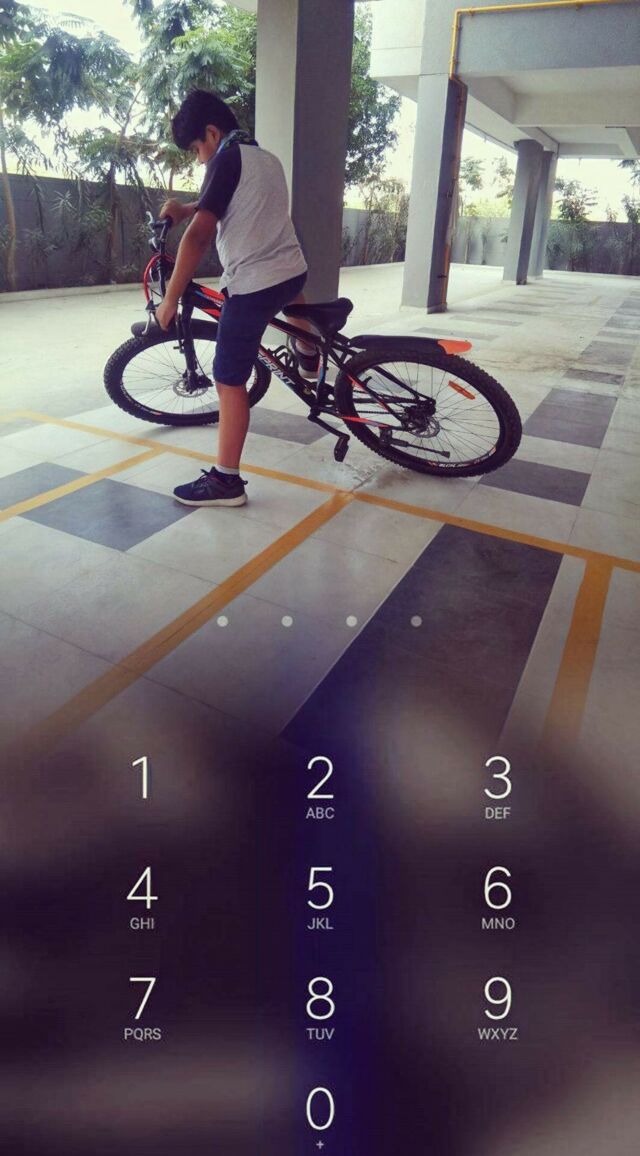Tap the 9 WXYZ key
Image resolution: width=640 pixels, height=1156 pixels.
[x=497, y=1007]
